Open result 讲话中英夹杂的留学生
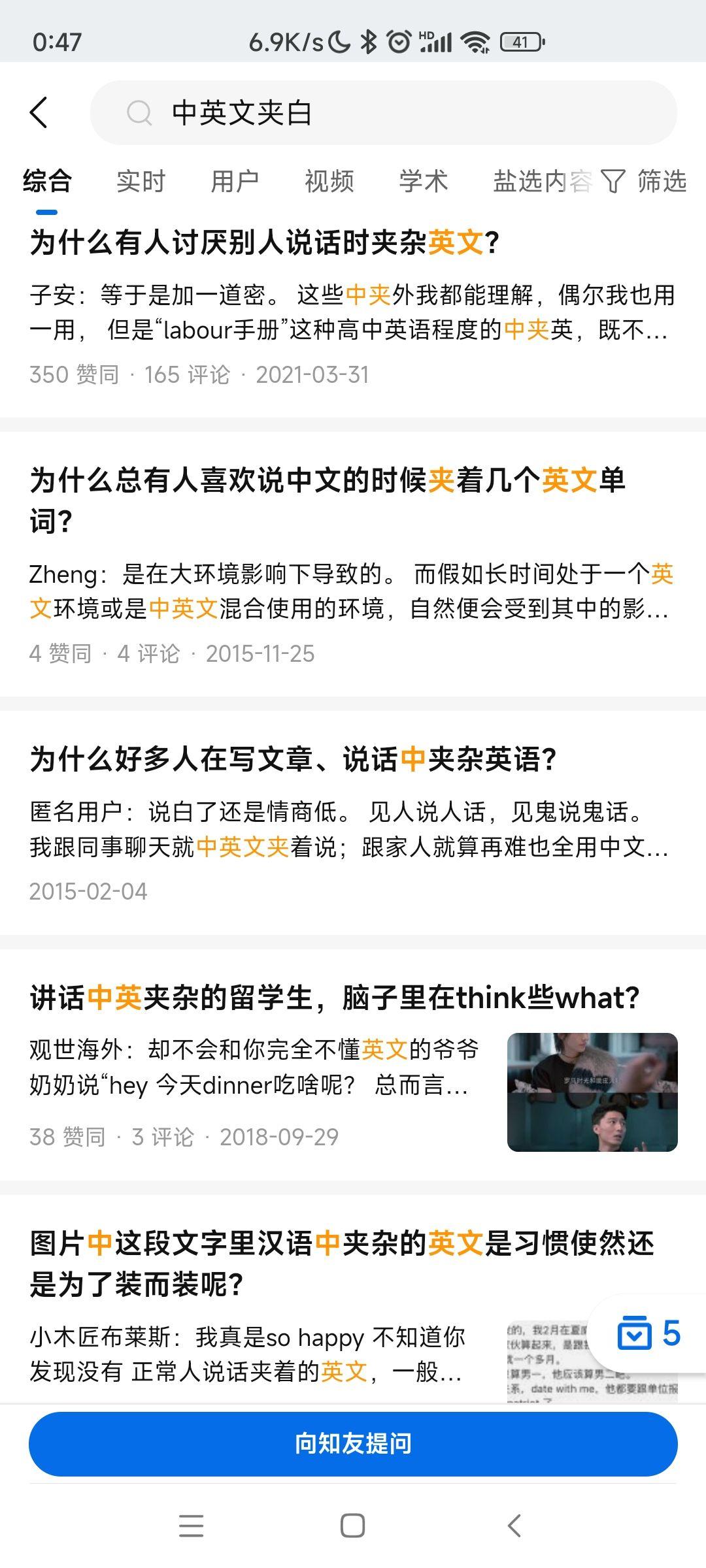This screenshot has width=706, height=1568. tap(333, 998)
